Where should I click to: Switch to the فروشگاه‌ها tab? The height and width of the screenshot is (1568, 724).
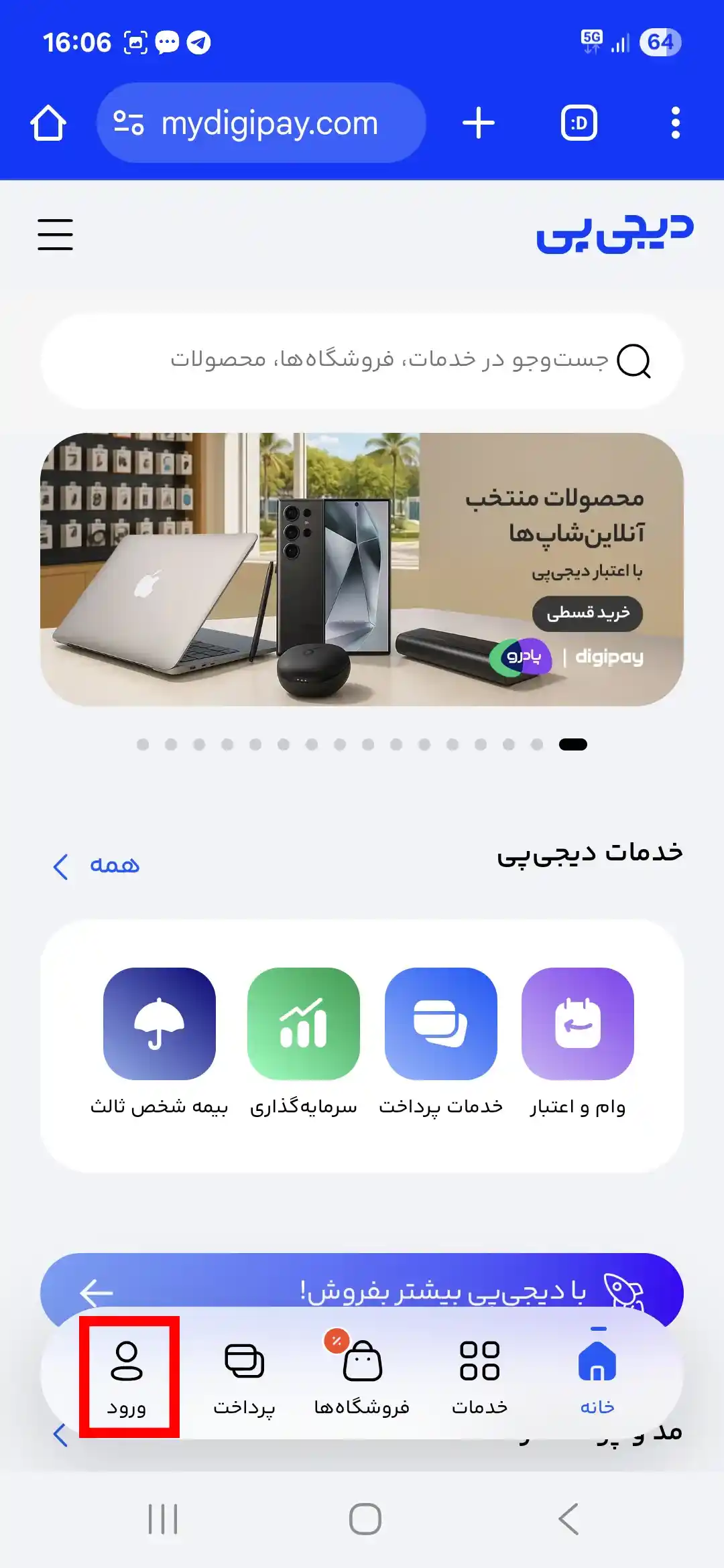[x=362, y=1377]
